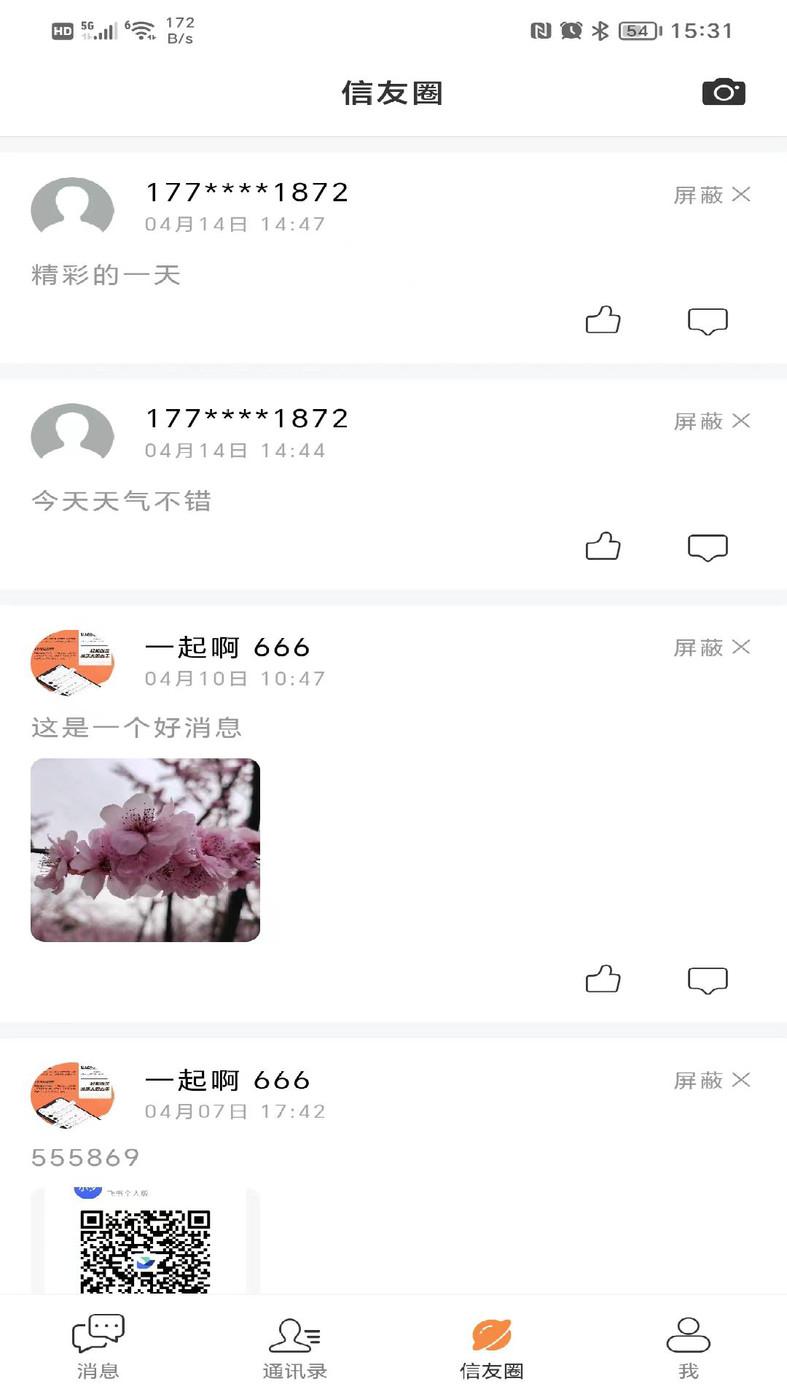787x1400 pixels.
Task: Like the 今天天气不错 post
Action: [602, 546]
